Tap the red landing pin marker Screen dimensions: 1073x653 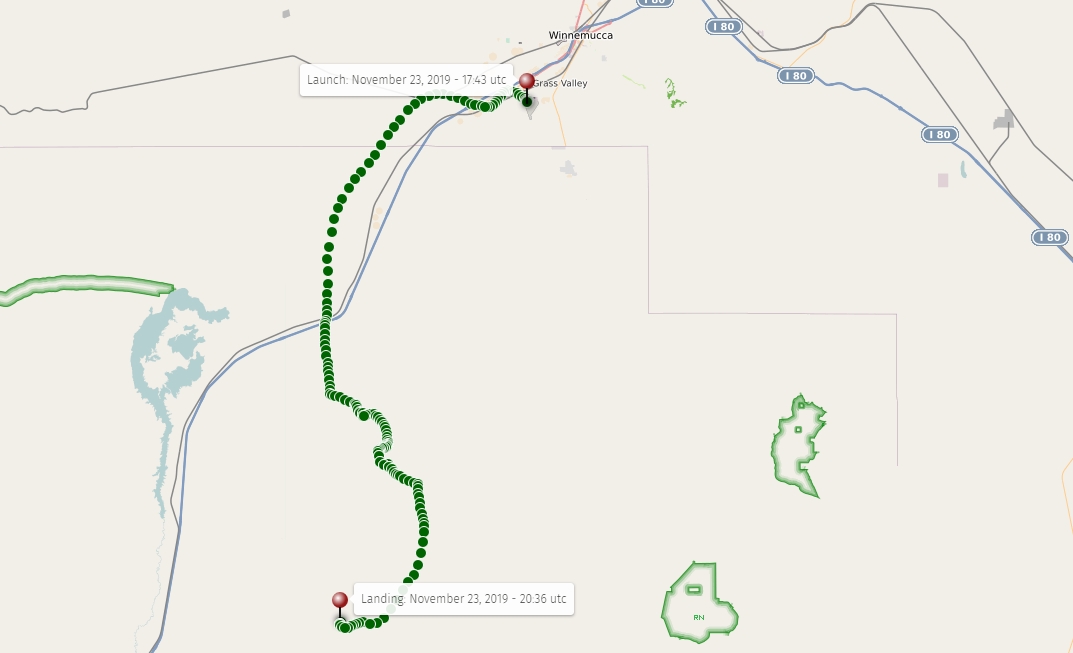click(x=340, y=601)
